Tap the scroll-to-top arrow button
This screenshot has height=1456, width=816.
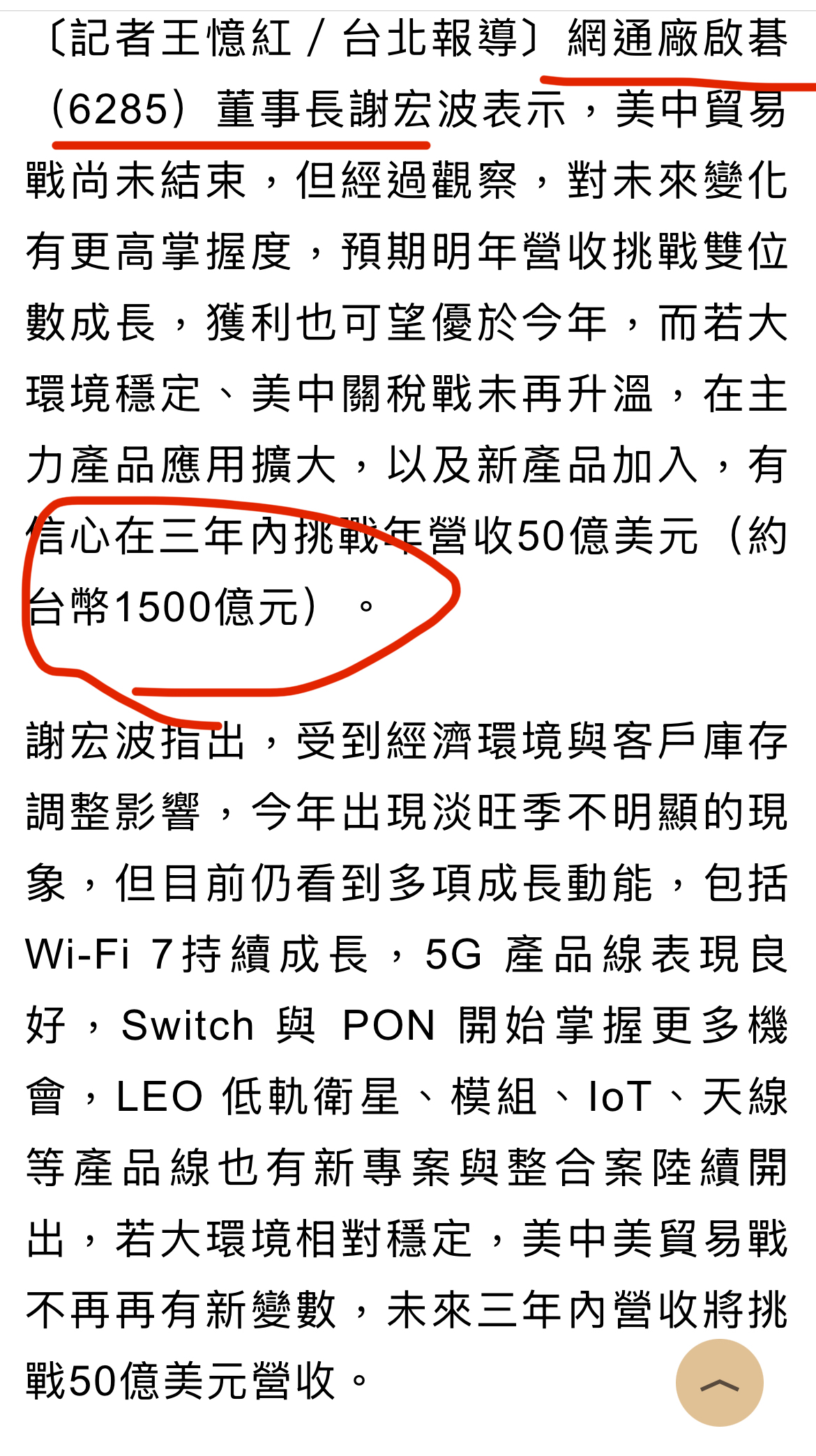pos(719,1382)
